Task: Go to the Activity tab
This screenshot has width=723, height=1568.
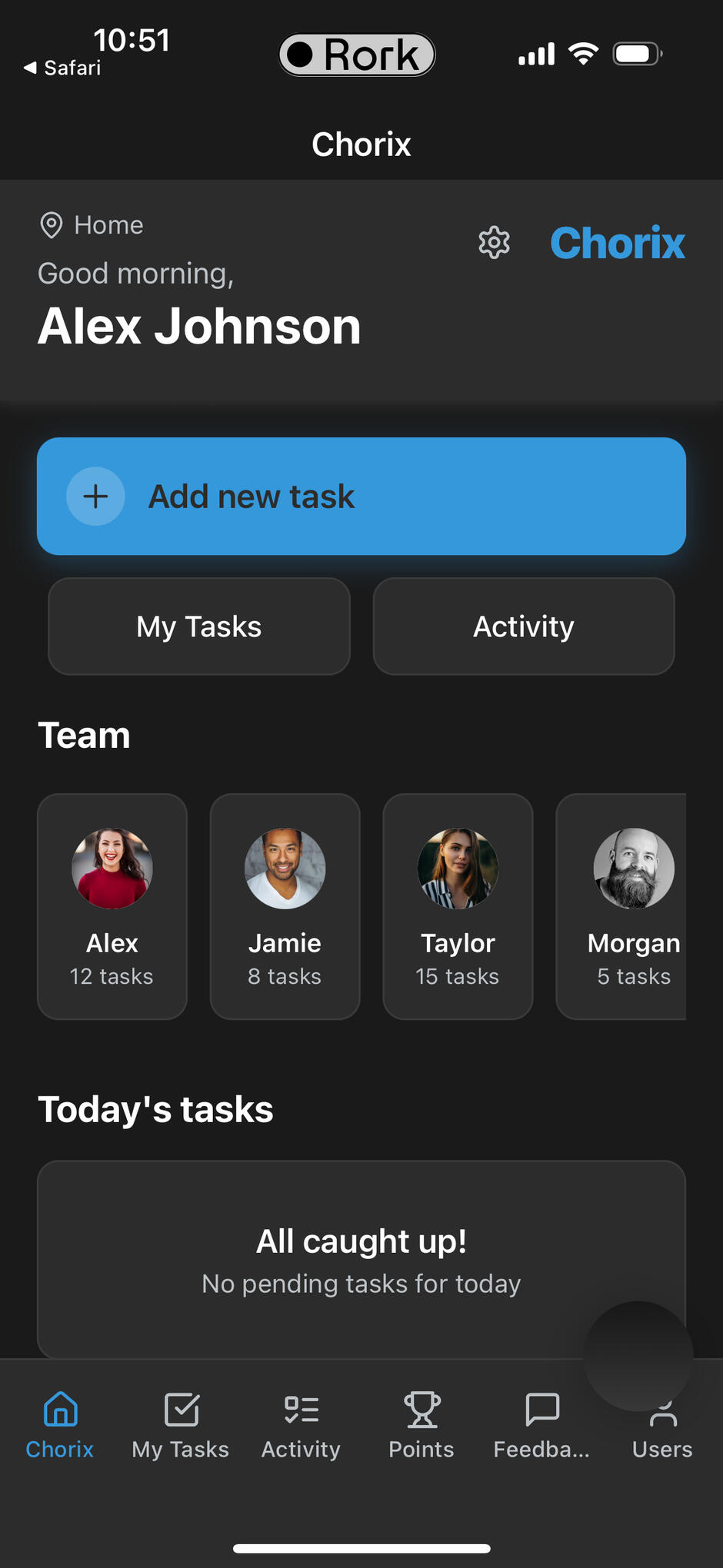Action: 301,1427
